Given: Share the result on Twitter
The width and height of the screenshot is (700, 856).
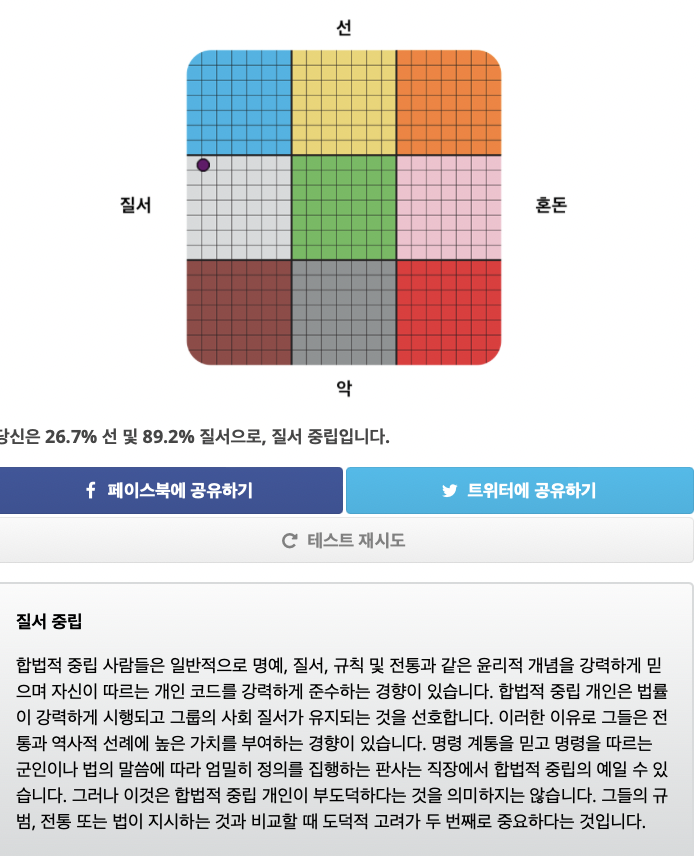Looking at the screenshot, I should click(x=519, y=490).
